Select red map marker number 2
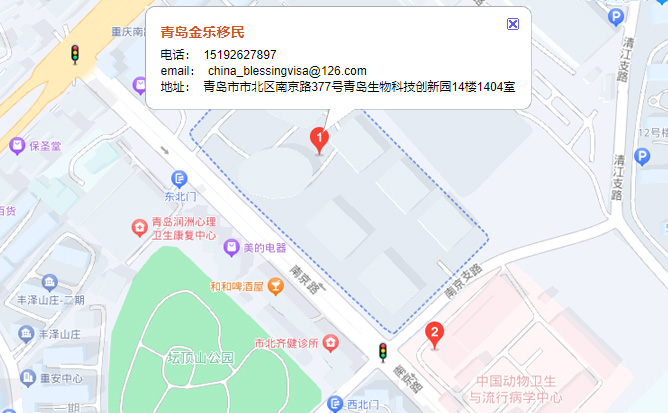Viewport: 668px width, 413px height. coord(434,334)
